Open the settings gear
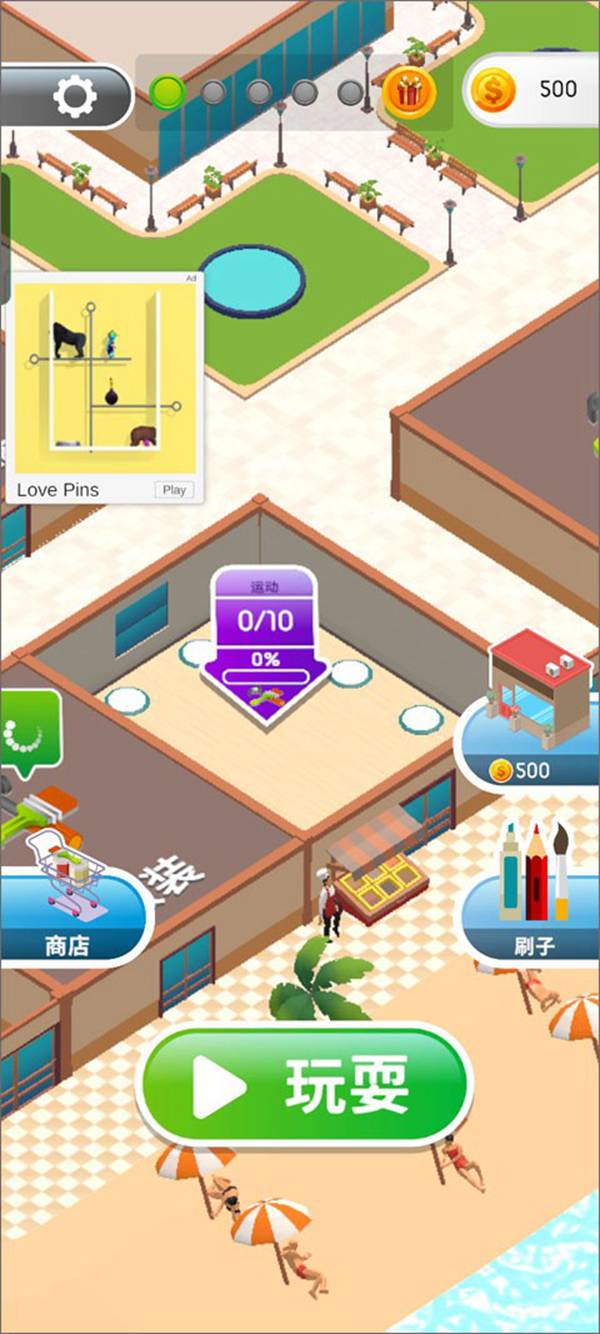The height and width of the screenshot is (1334, 600). 74,96
